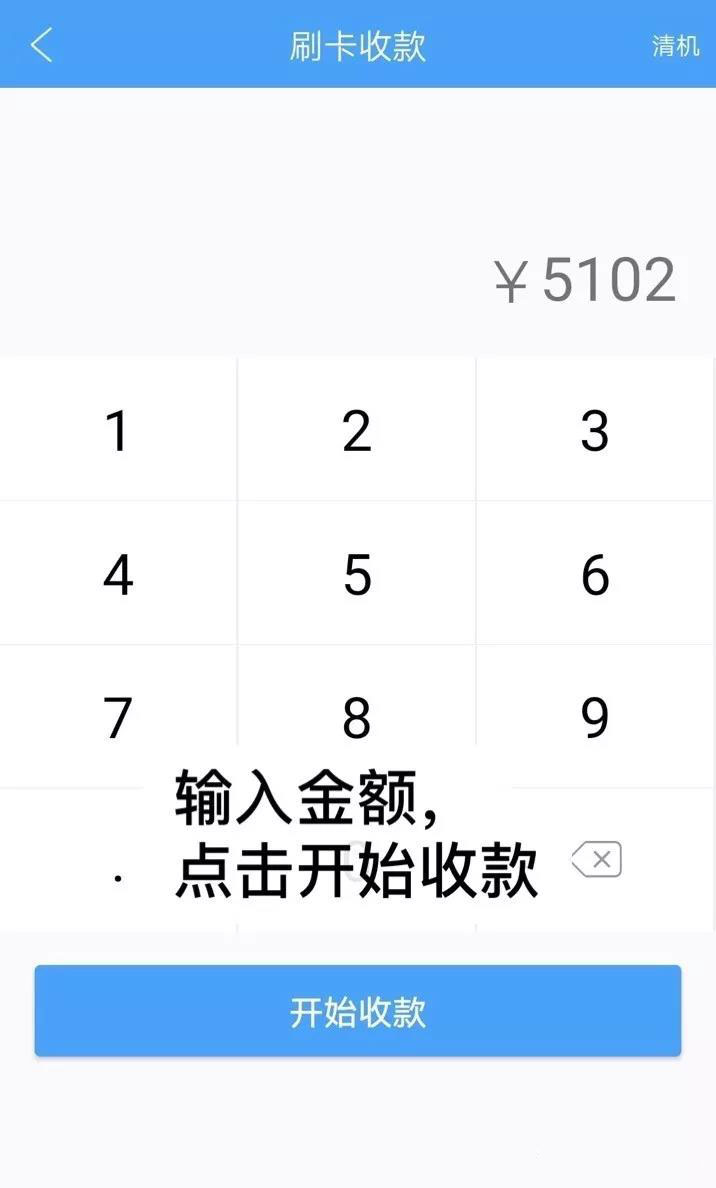Tap the number 7 key
This screenshot has height=1188, width=716.
coord(118,717)
